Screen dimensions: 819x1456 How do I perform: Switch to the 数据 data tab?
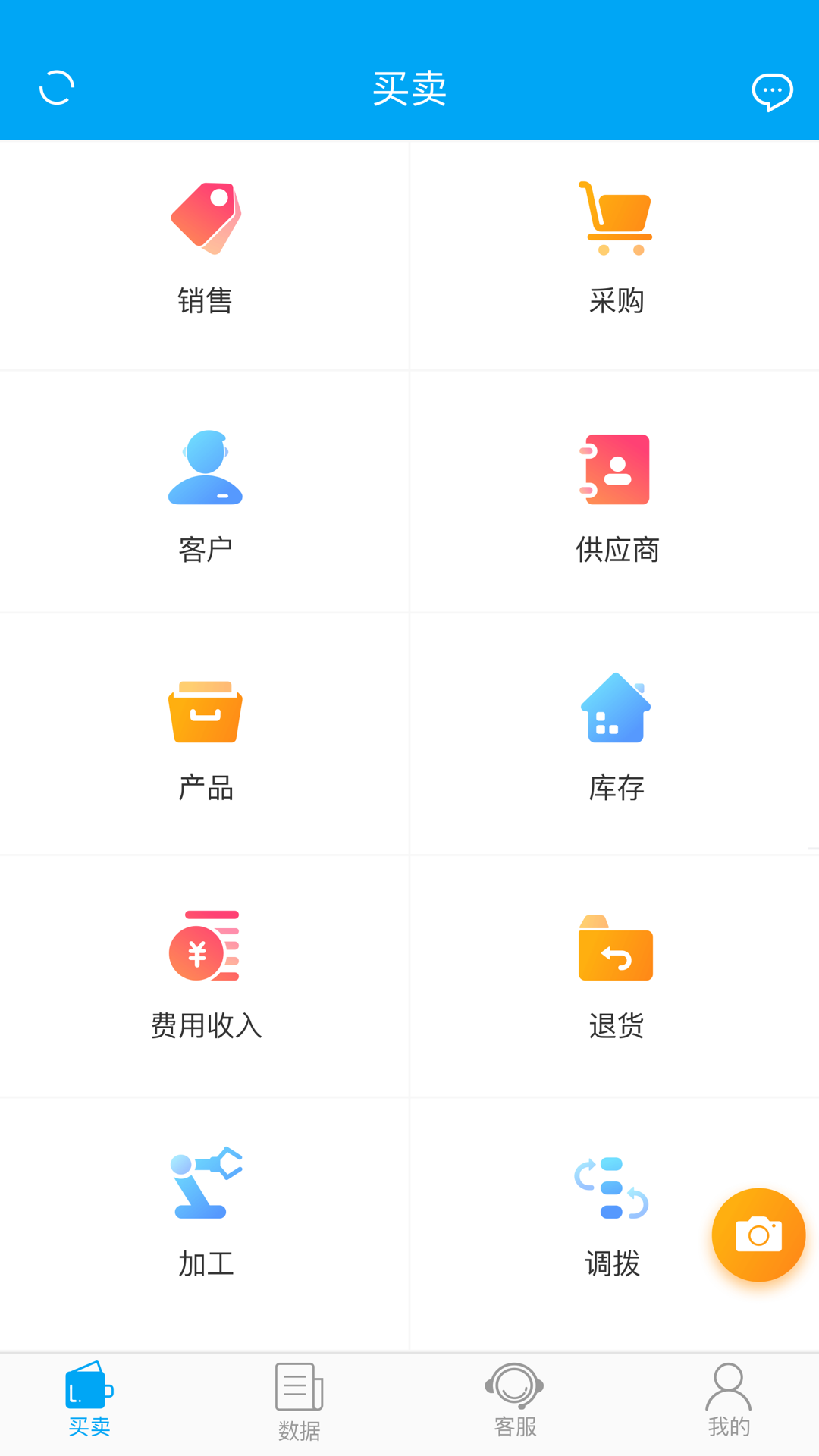[299, 1403]
